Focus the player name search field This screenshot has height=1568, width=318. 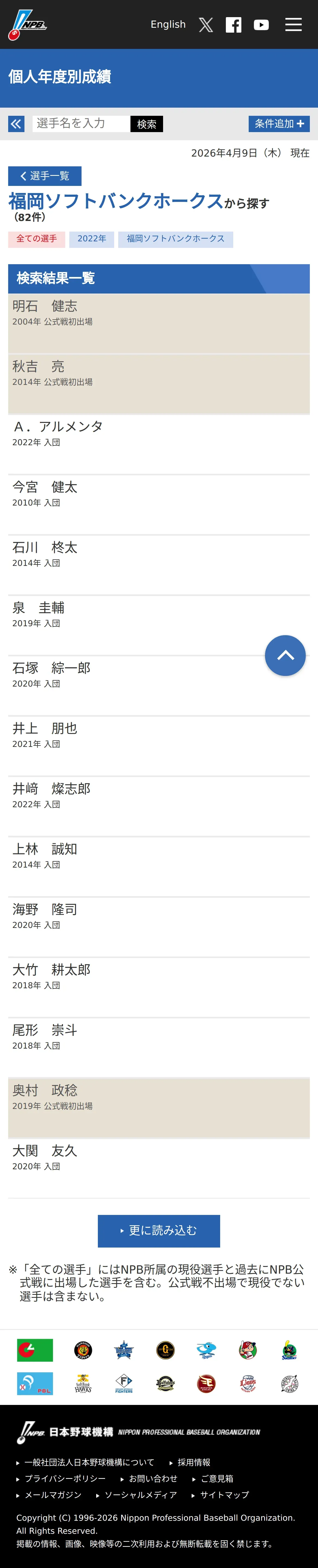(x=81, y=124)
